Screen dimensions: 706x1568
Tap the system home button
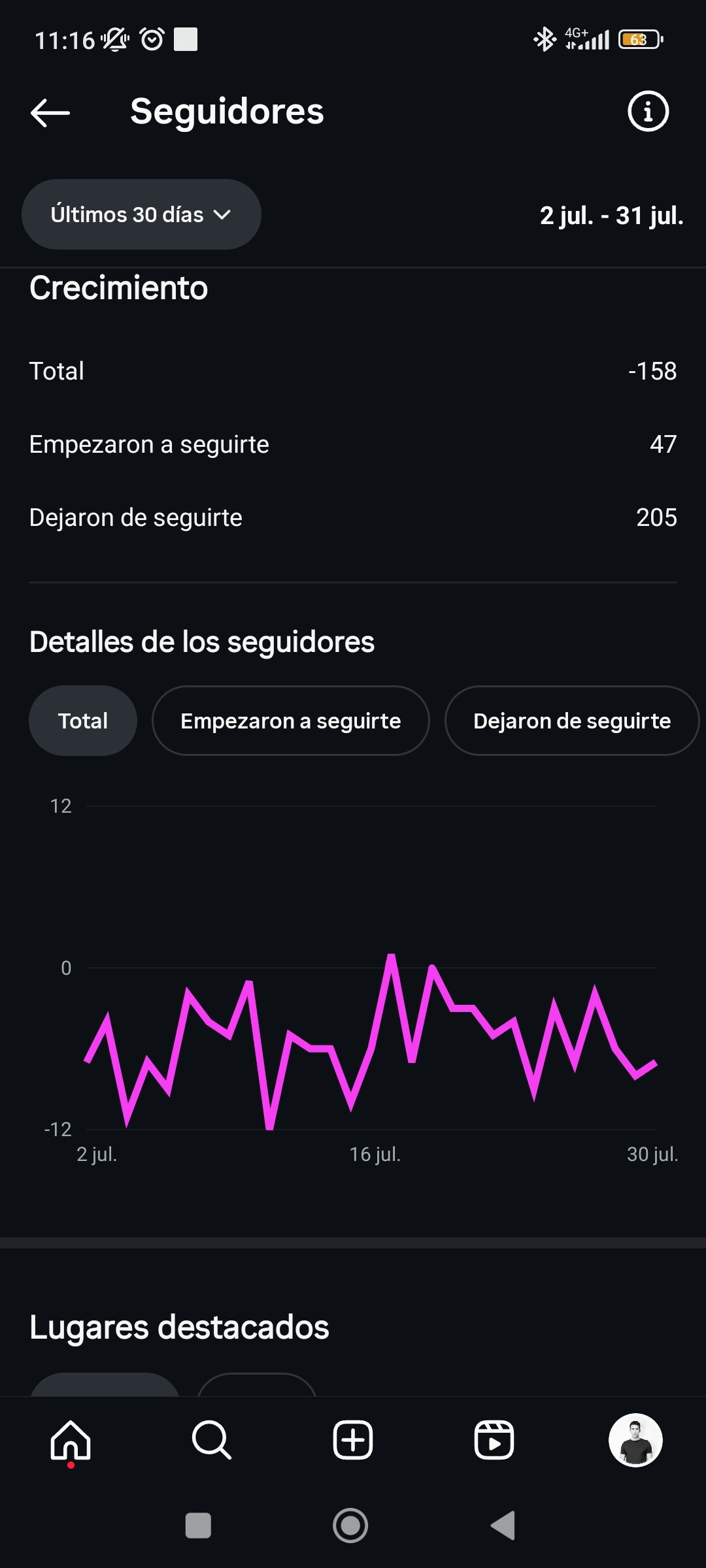click(350, 1526)
